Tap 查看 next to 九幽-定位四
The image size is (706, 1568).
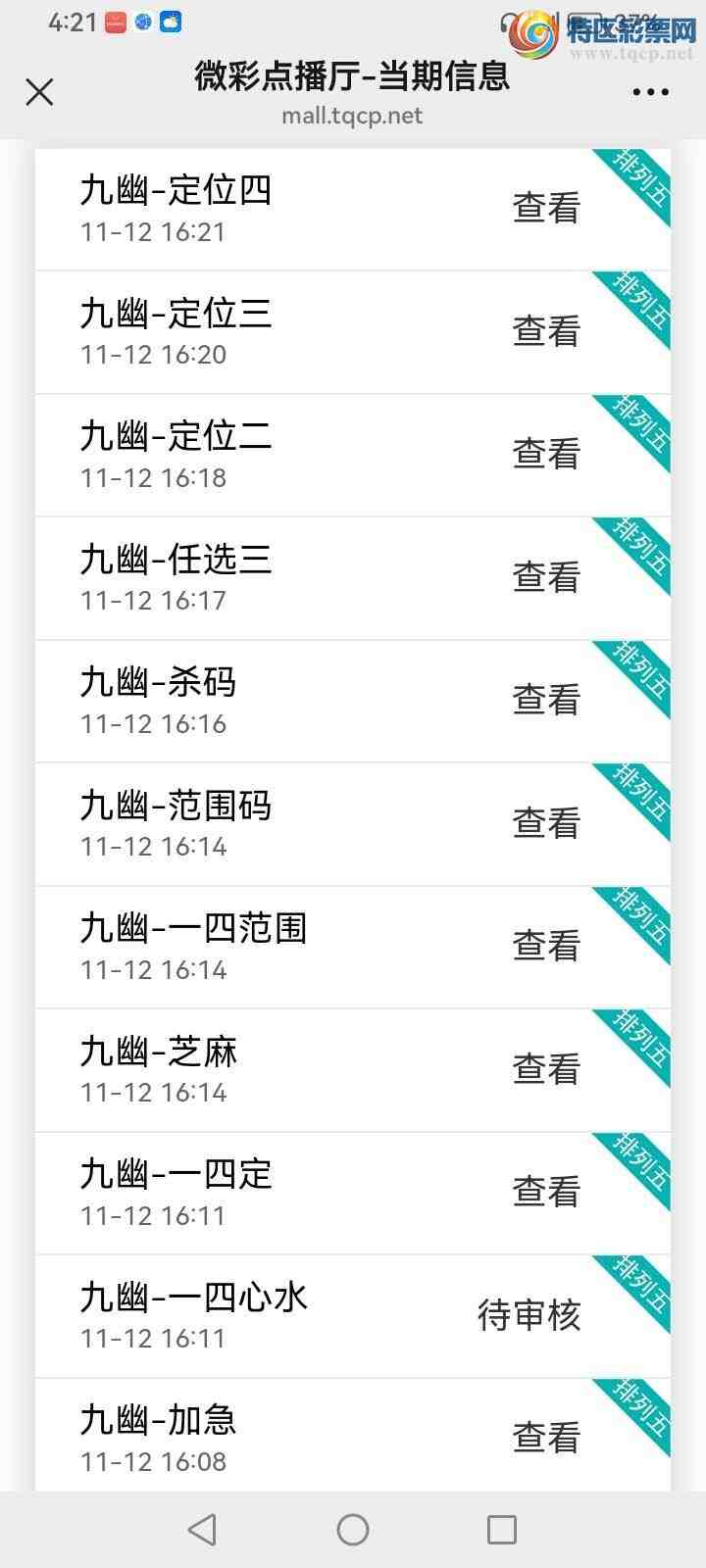[x=545, y=207]
